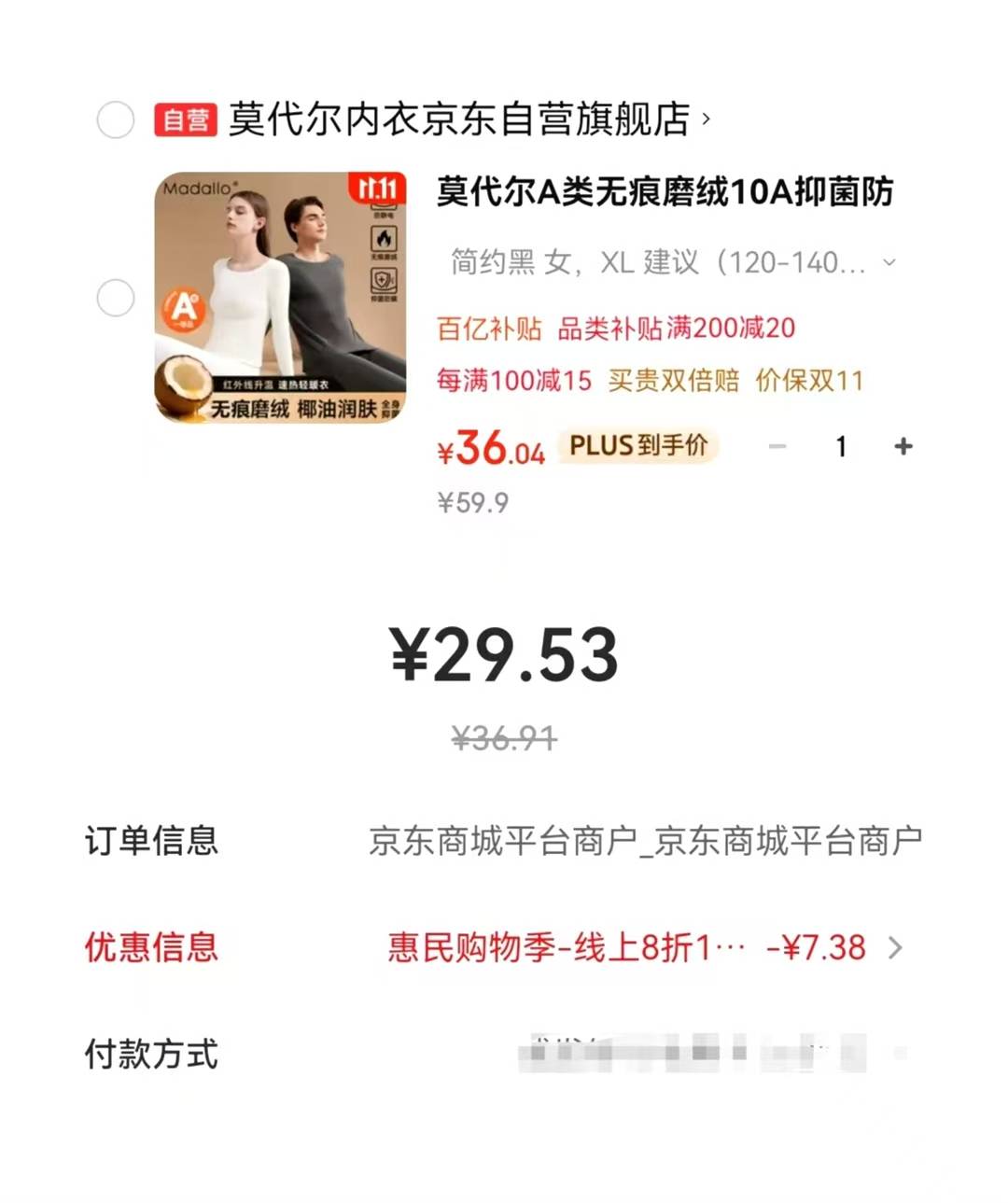Open the Madallo thermal underwear product image
This screenshot has width=1008, height=1203.
pyautogui.click(x=280, y=297)
